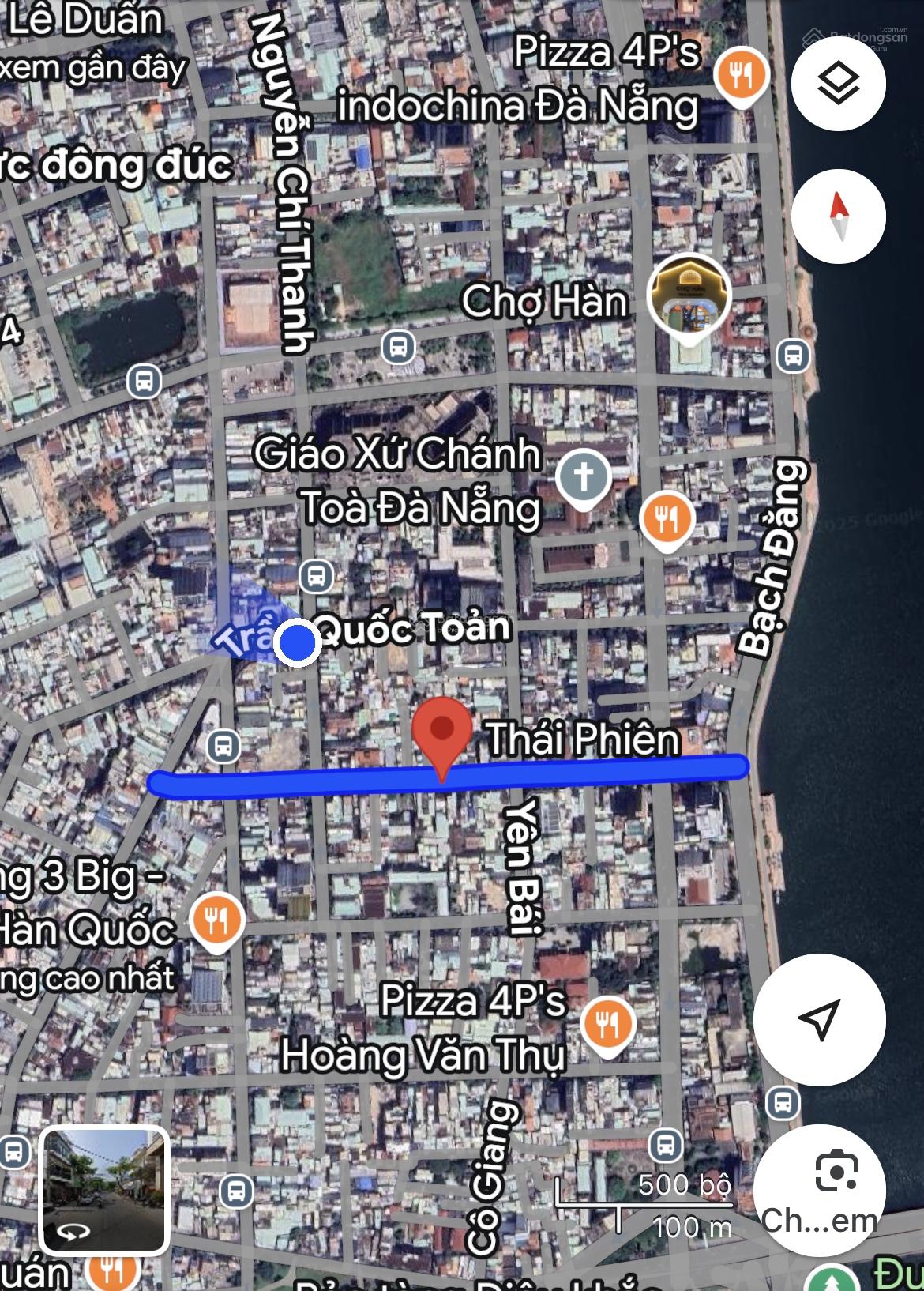Open the map layers button

(838, 83)
